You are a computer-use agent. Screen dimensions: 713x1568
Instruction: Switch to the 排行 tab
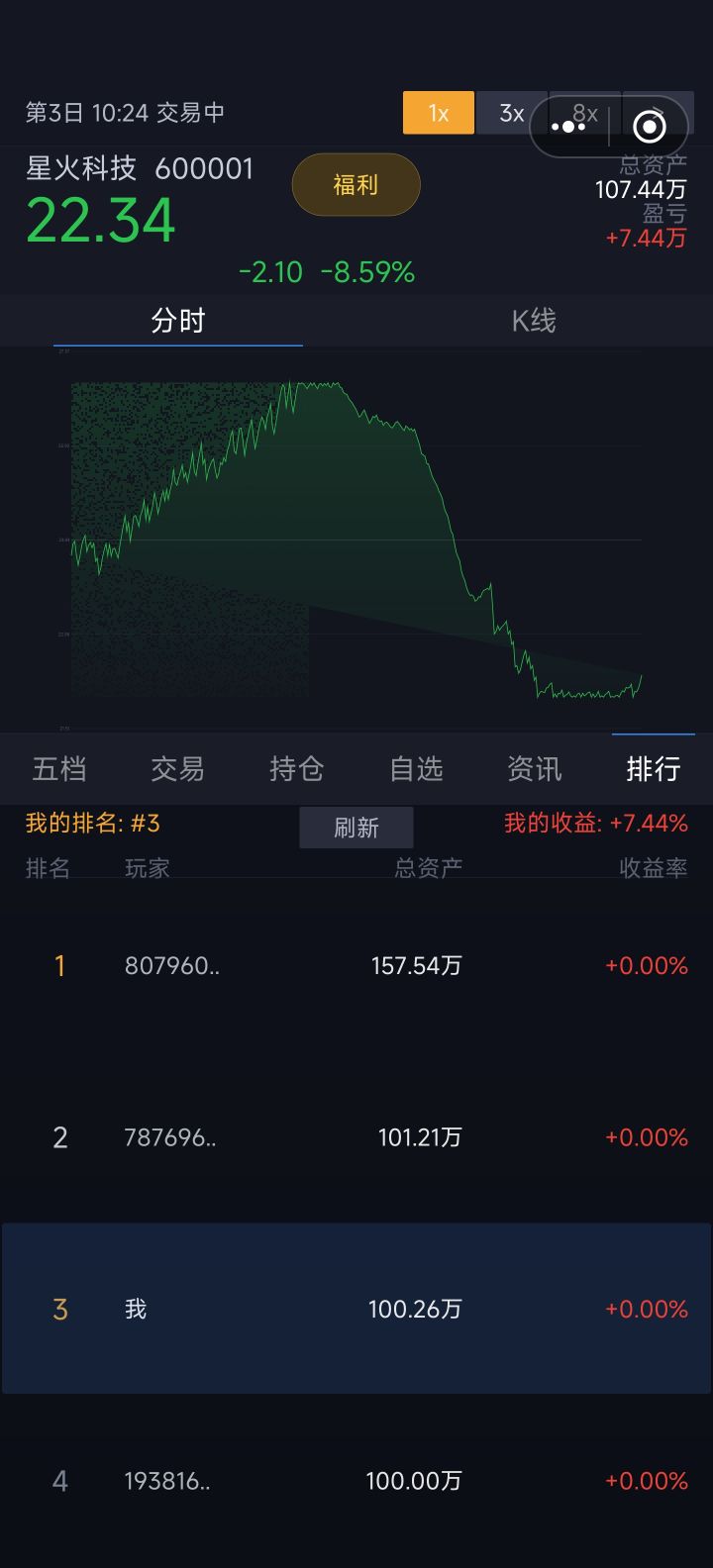coord(654,769)
